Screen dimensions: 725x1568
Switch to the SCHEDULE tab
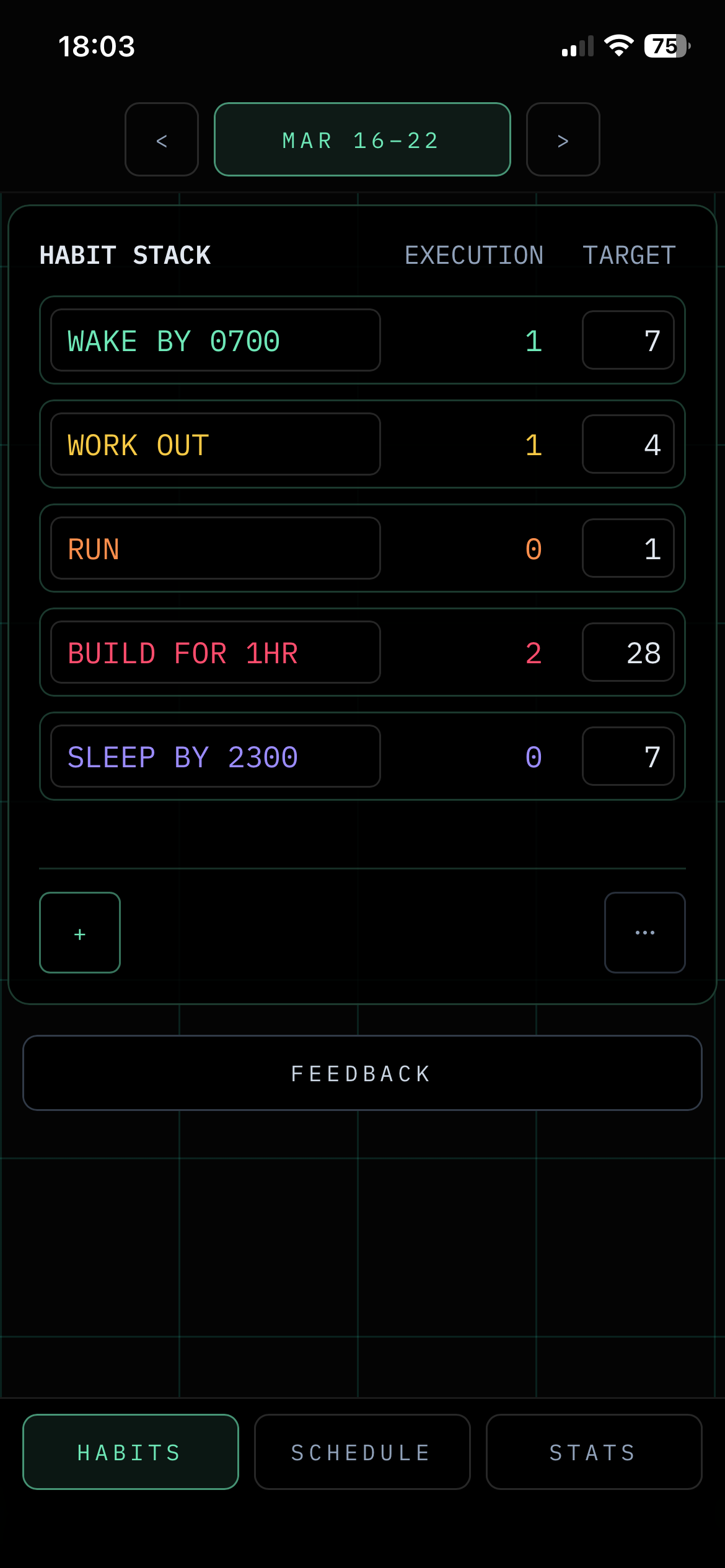pyautogui.click(x=361, y=1452)
